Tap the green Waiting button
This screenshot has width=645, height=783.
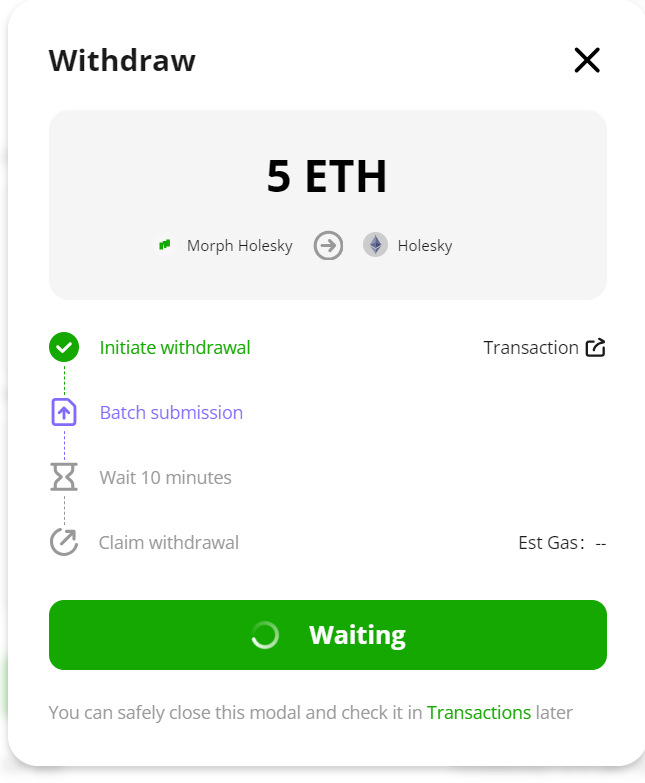tap(328, 635)
